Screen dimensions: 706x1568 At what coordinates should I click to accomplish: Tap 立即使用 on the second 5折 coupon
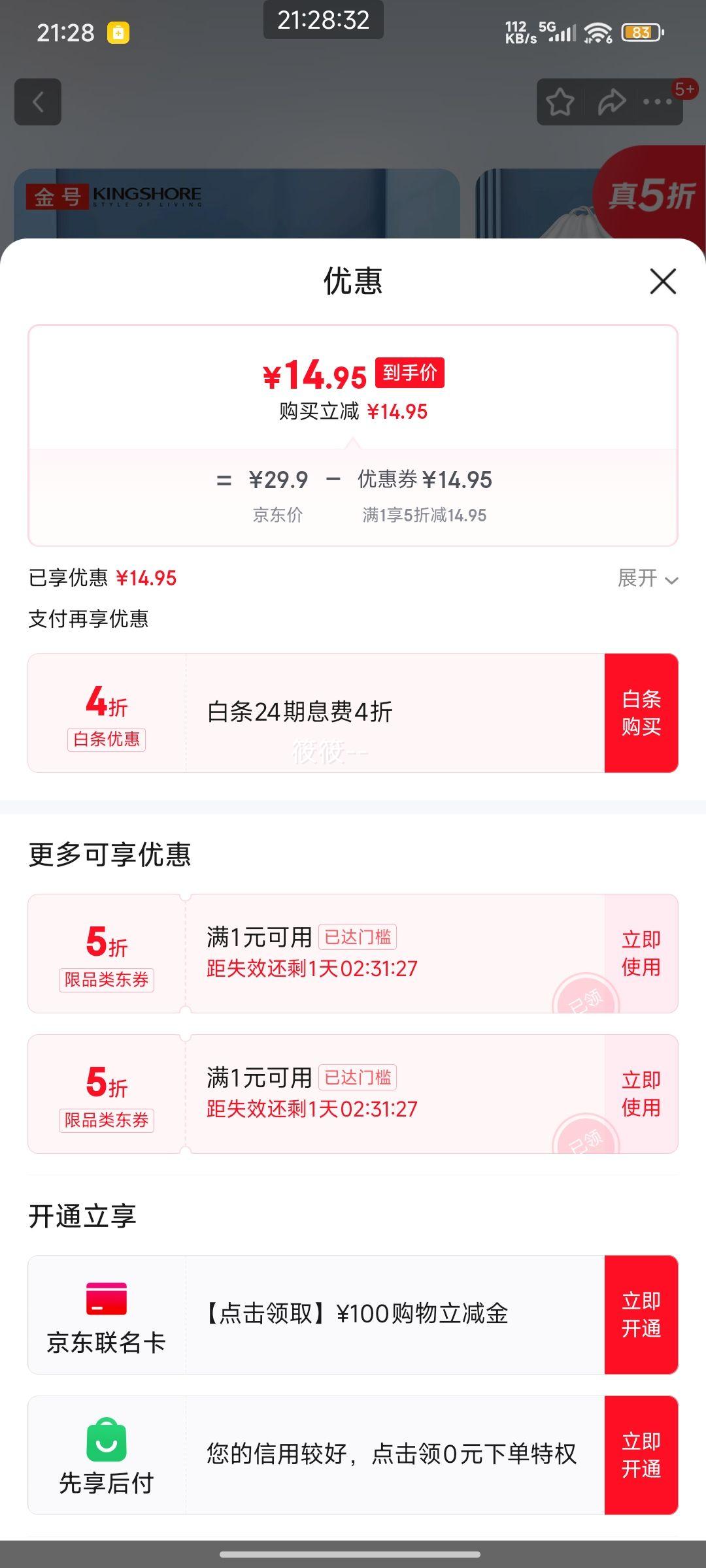point(641,1094)
